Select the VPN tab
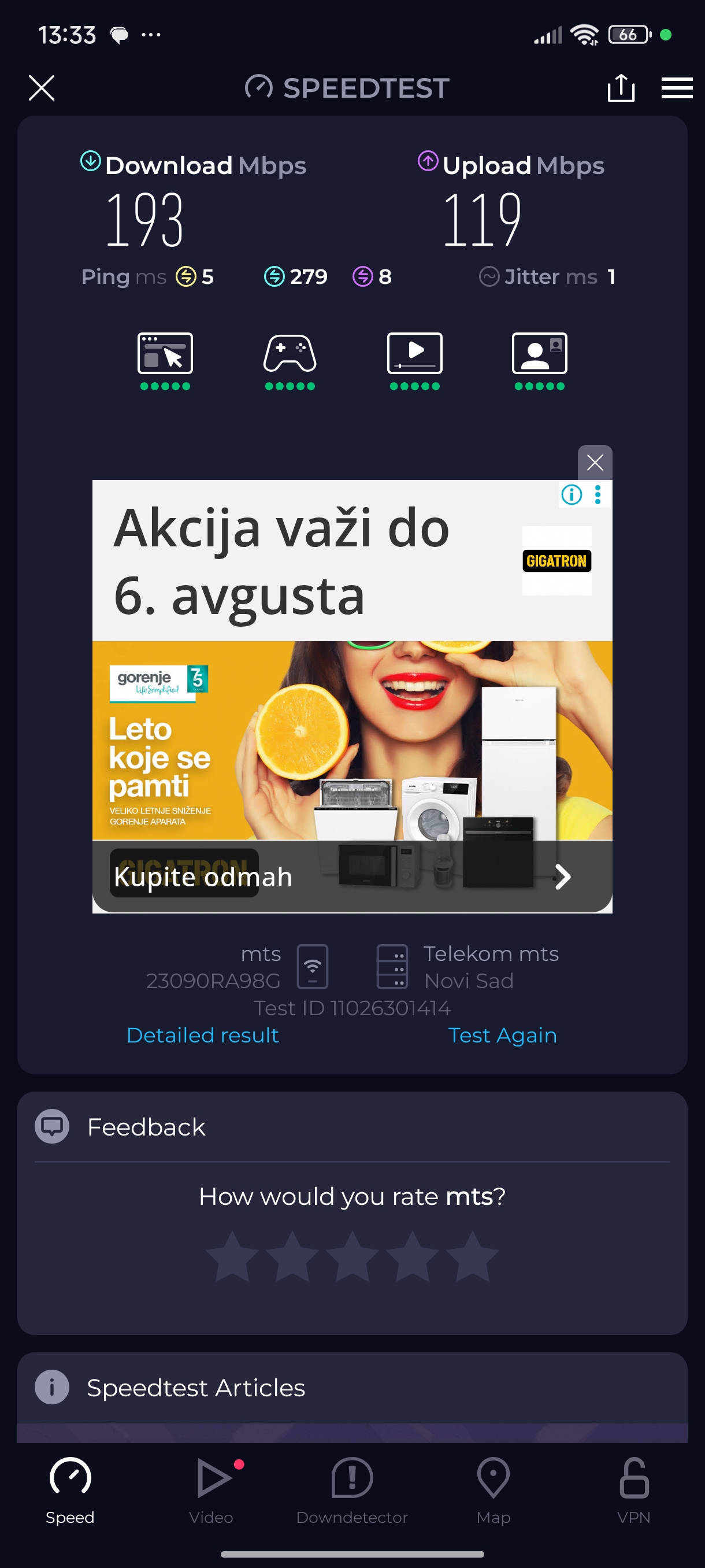The image size is (705, 1568). [634, 1488]
